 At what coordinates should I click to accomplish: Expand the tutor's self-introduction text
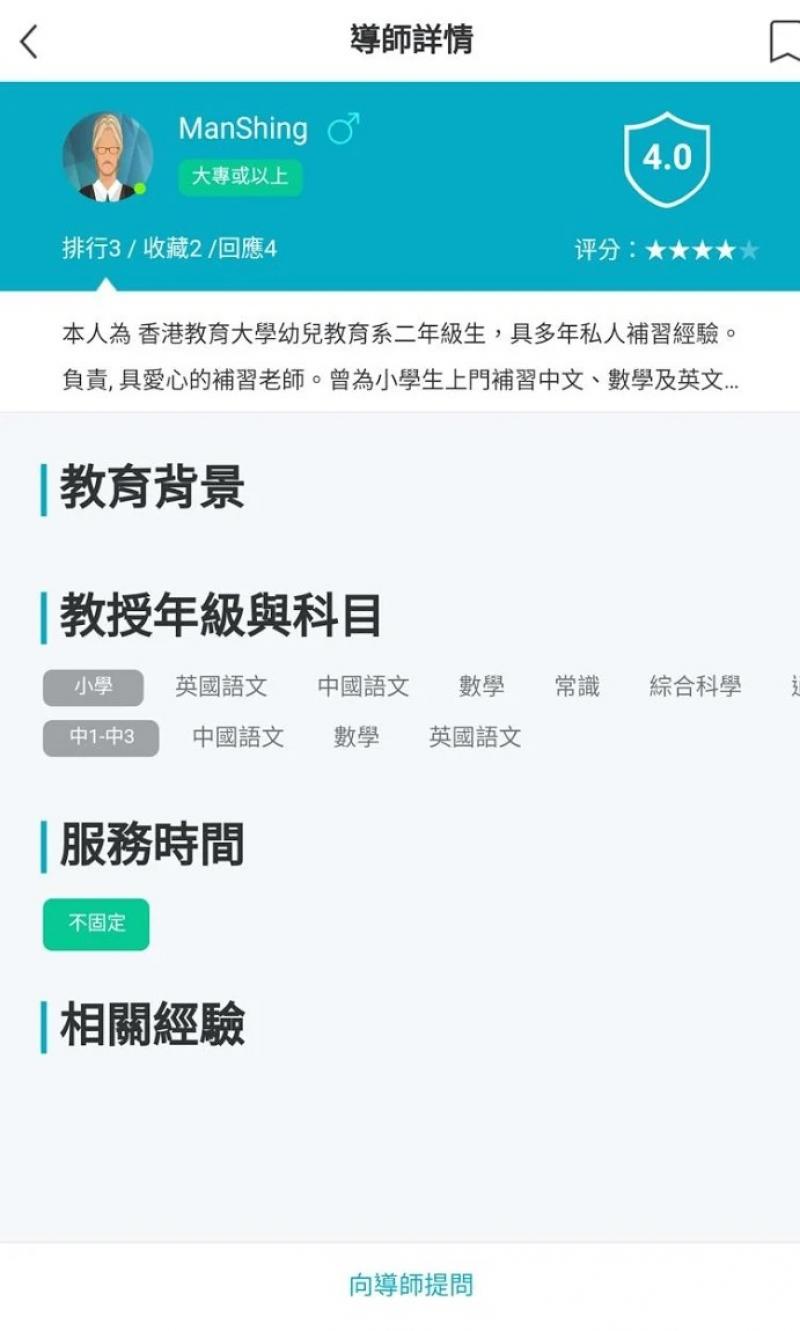(x=400, y=357)
